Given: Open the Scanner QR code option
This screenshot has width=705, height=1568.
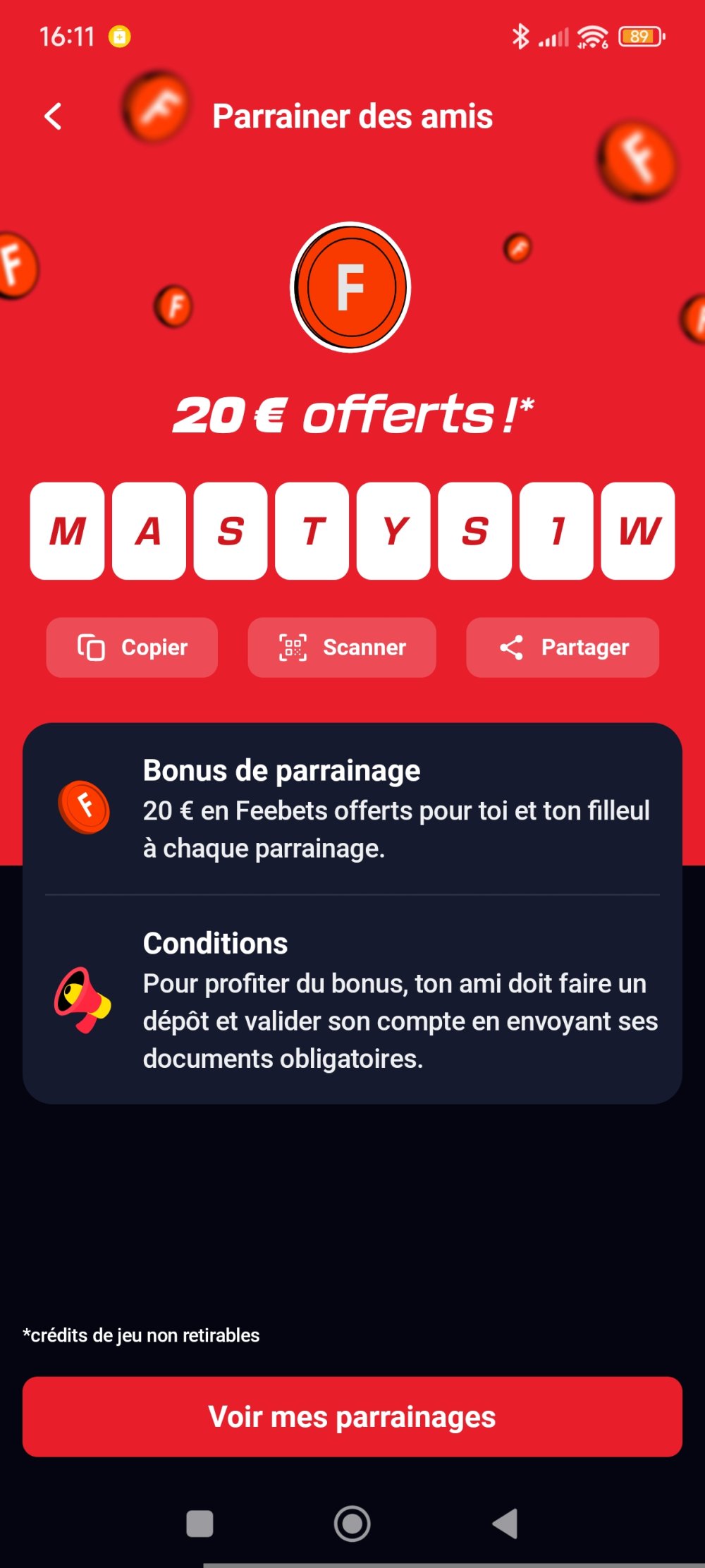Looking at the screenshot, I should coord(342,648).
